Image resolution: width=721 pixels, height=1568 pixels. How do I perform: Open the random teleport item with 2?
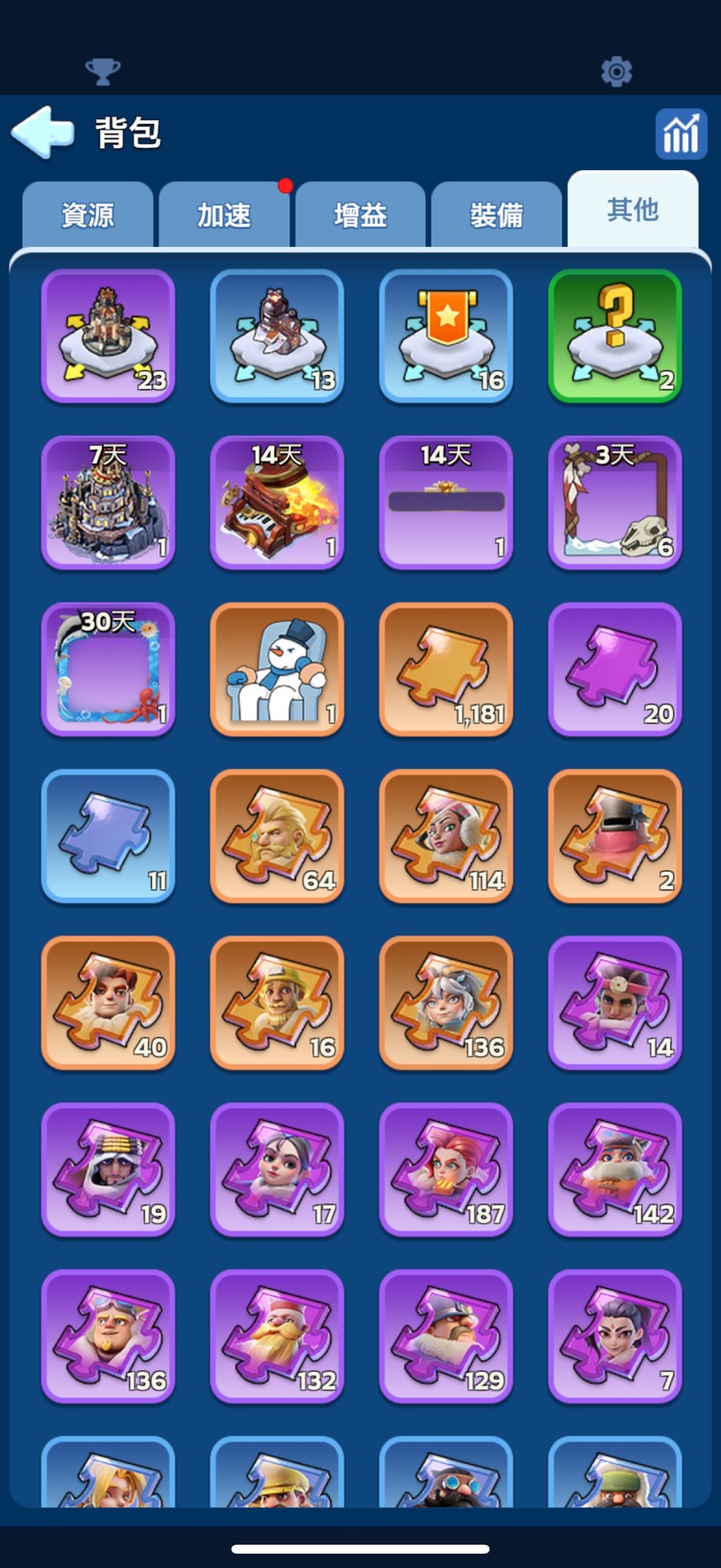pos(615,336)
